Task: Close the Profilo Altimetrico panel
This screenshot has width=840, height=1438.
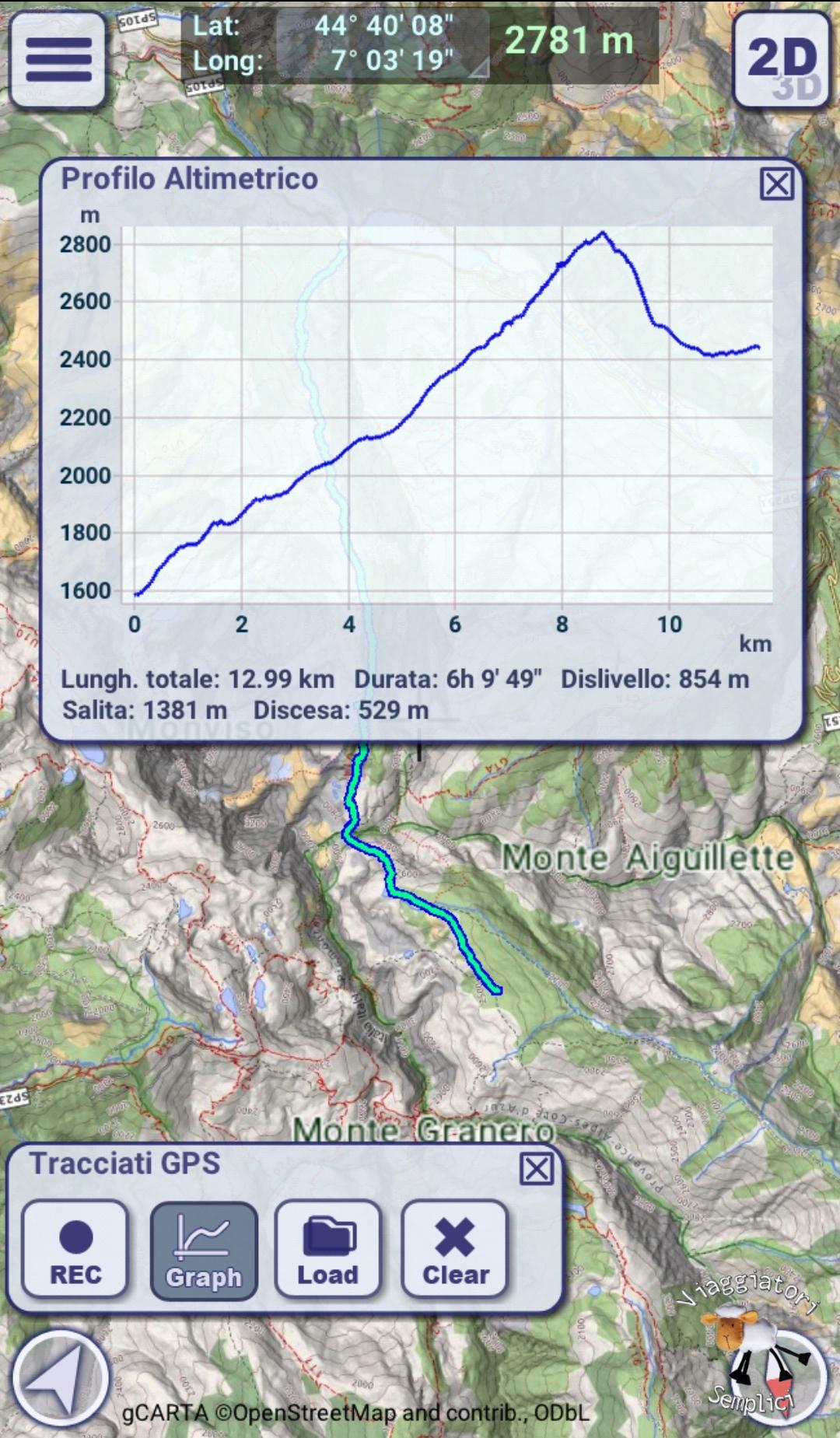Action: pyautogui.click(x=776, y=184)
